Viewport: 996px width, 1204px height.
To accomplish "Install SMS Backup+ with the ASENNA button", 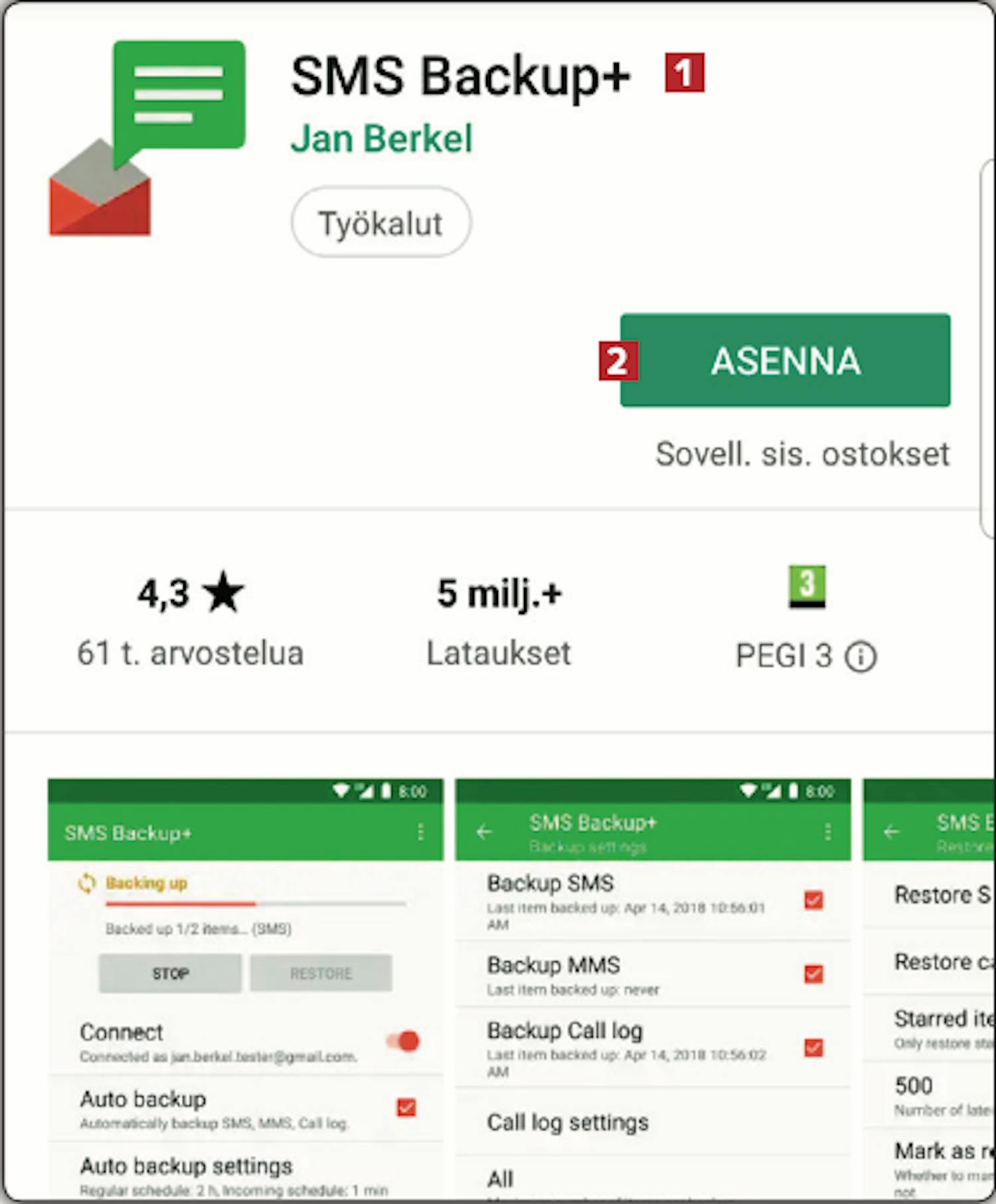I will pyautogui.click(x=785, y=360).
